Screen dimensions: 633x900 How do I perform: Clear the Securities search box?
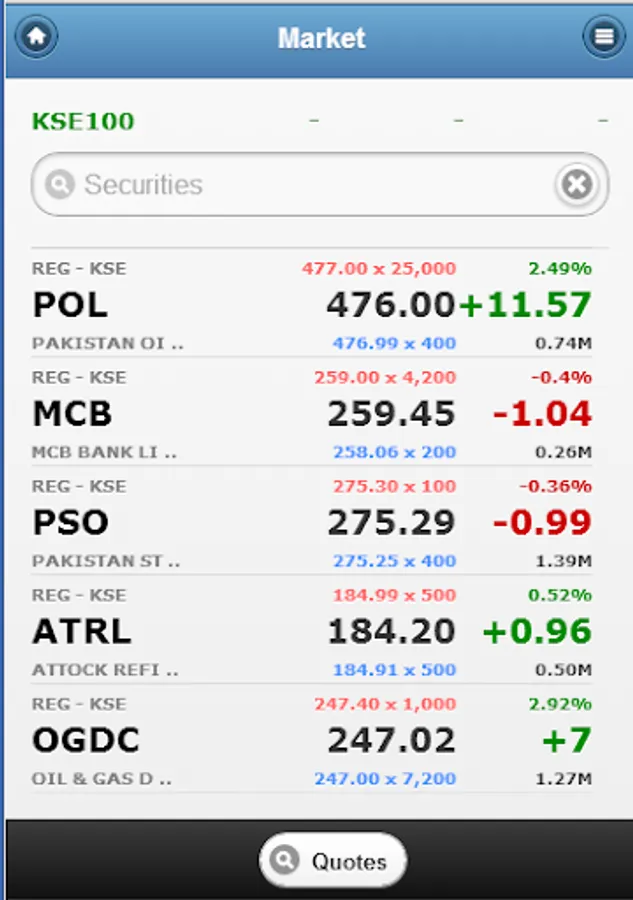point(577,184)
